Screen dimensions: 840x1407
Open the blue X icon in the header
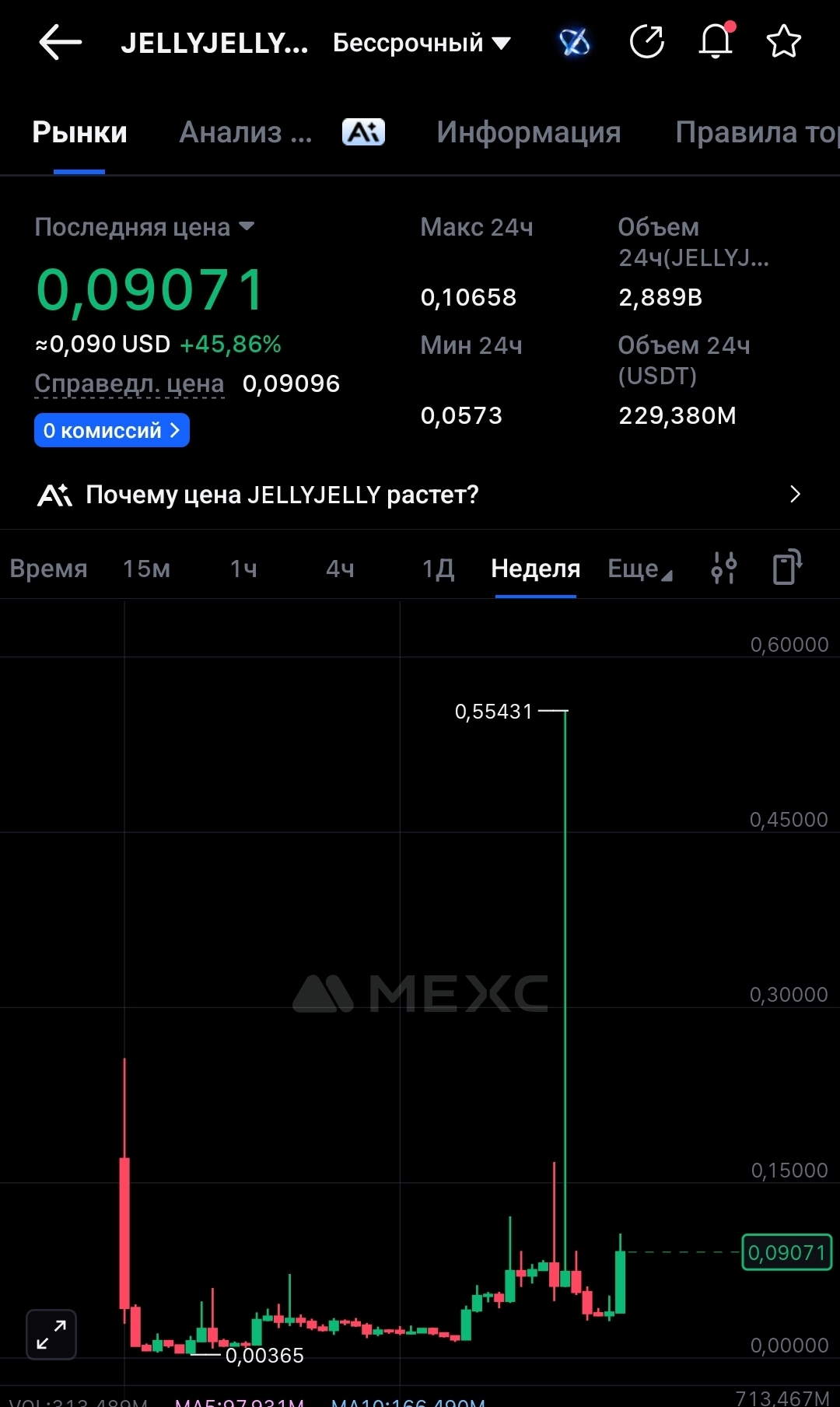click(x=575, y=42)
